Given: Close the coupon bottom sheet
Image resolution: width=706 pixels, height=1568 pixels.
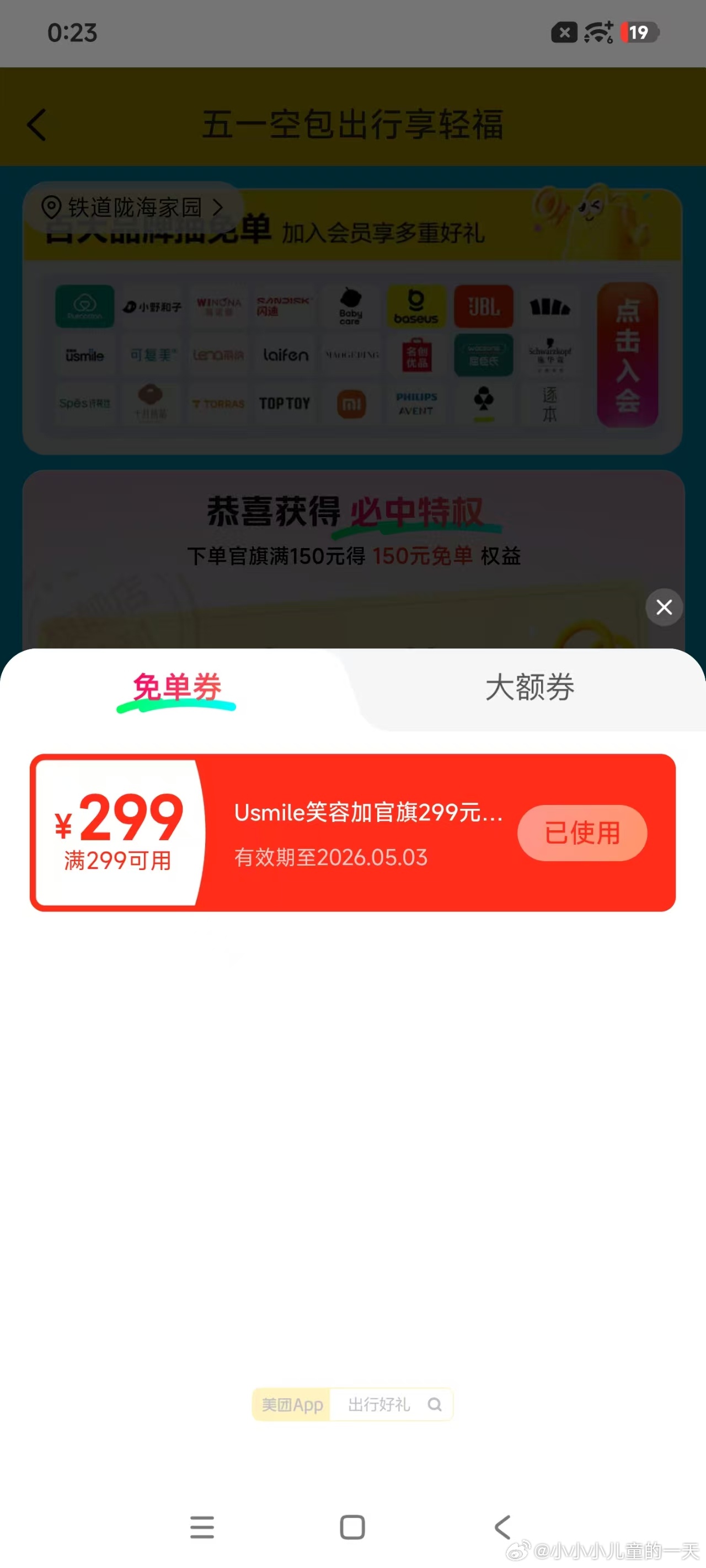Looking at the screenshot, I should pos(664,607).
